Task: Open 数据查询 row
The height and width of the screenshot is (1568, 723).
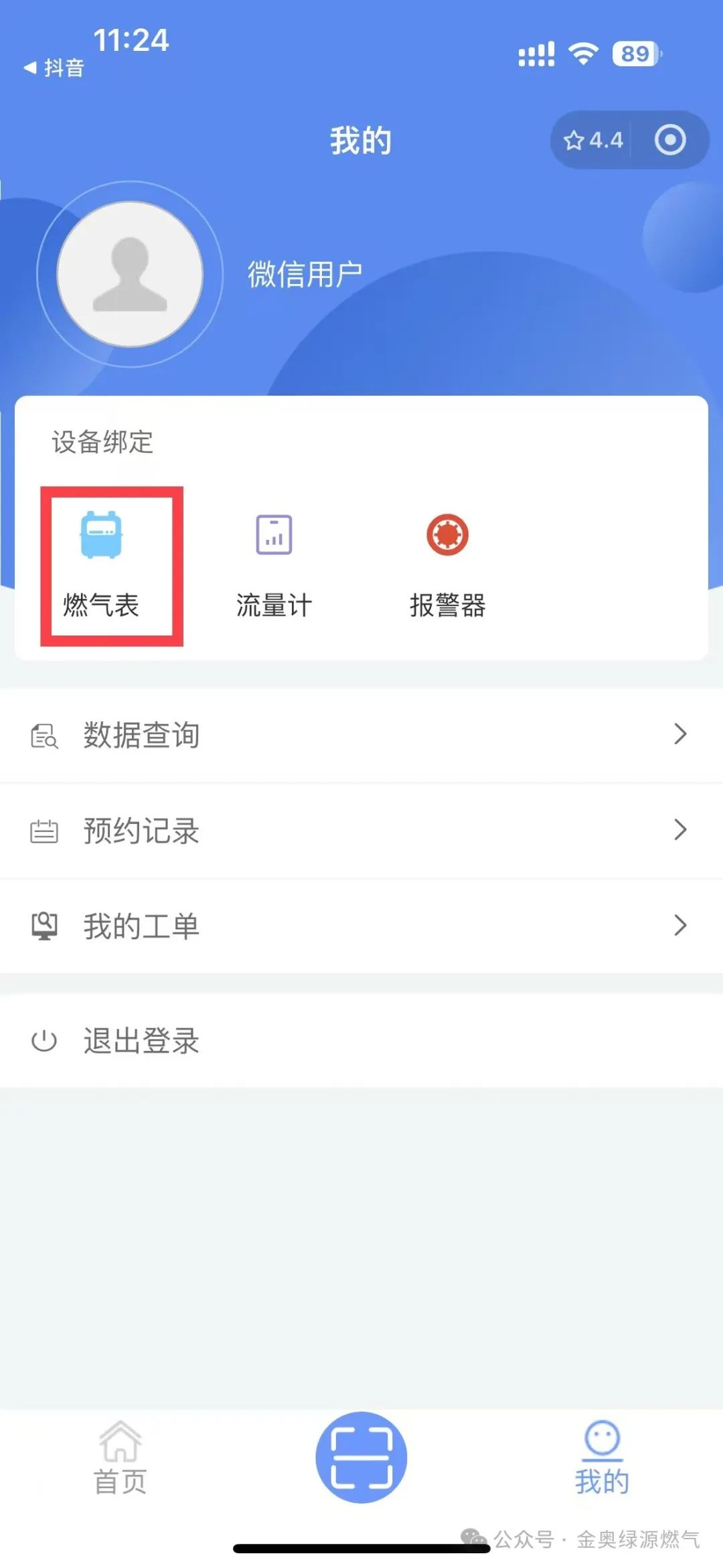Action: click(361, 735)
